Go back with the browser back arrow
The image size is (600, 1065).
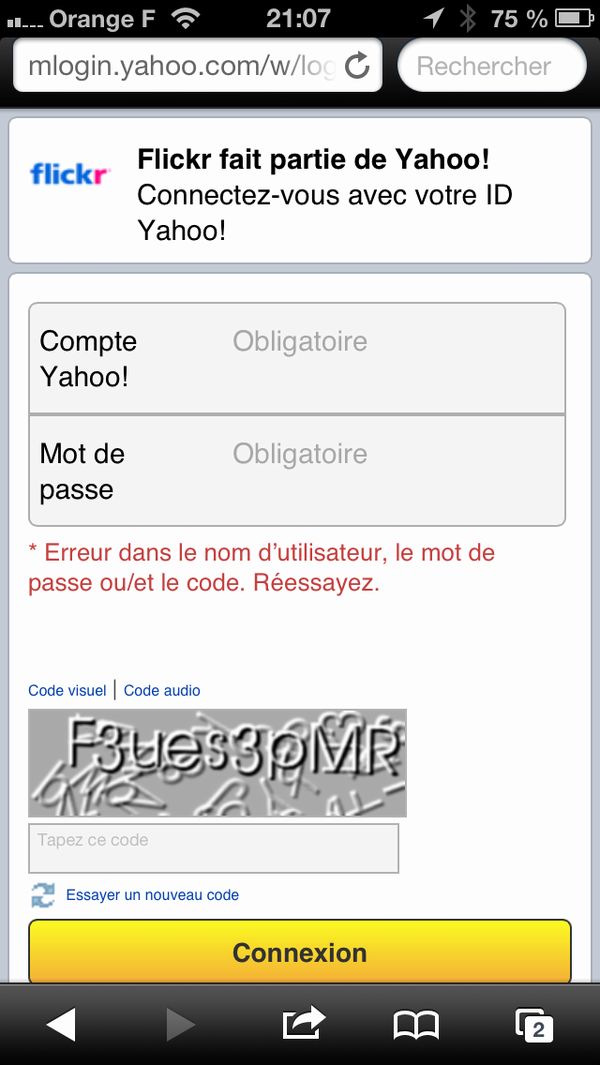click(x=60, y=1024)
